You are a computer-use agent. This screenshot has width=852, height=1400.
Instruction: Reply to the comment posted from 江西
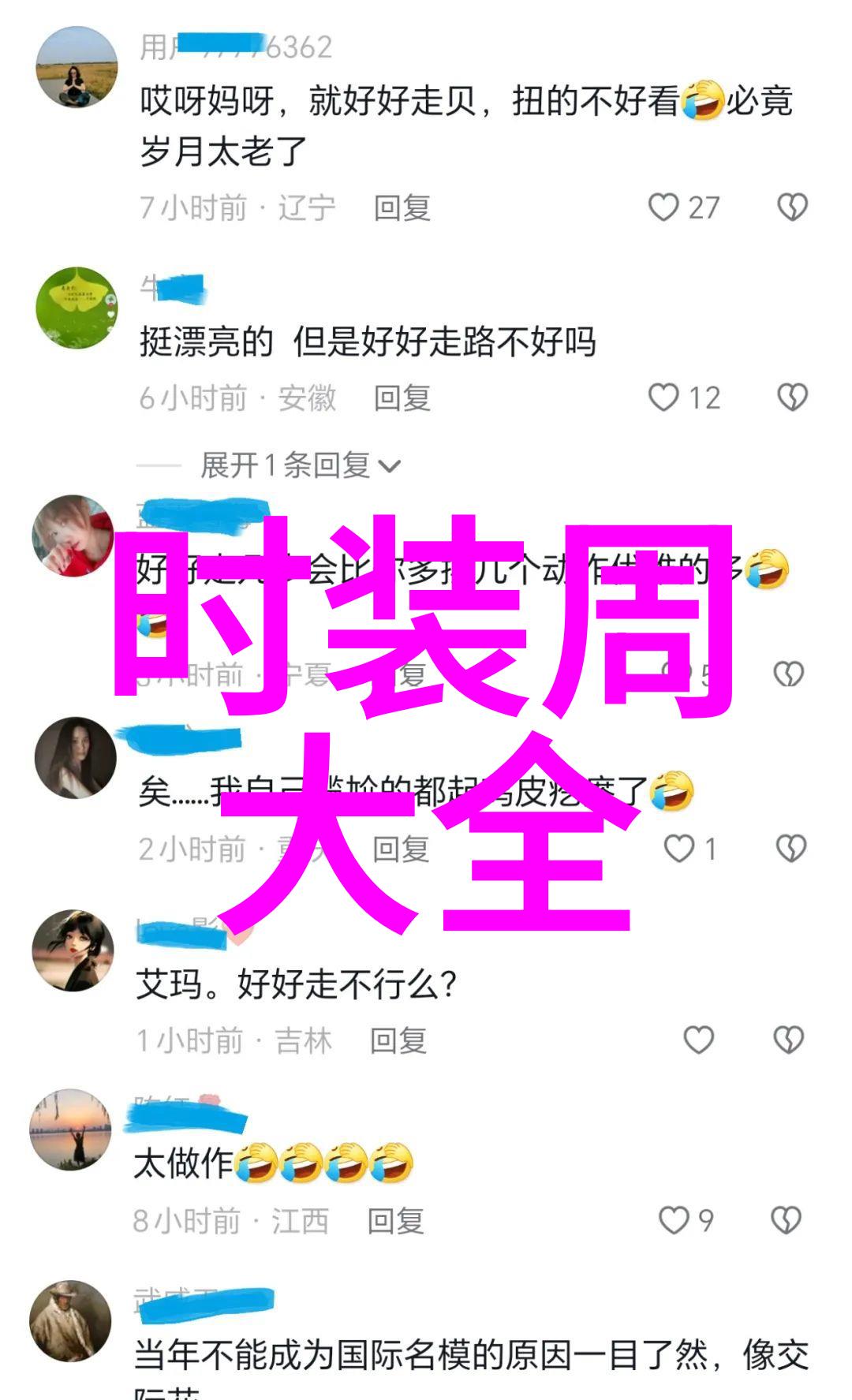tap(395, 1221)
